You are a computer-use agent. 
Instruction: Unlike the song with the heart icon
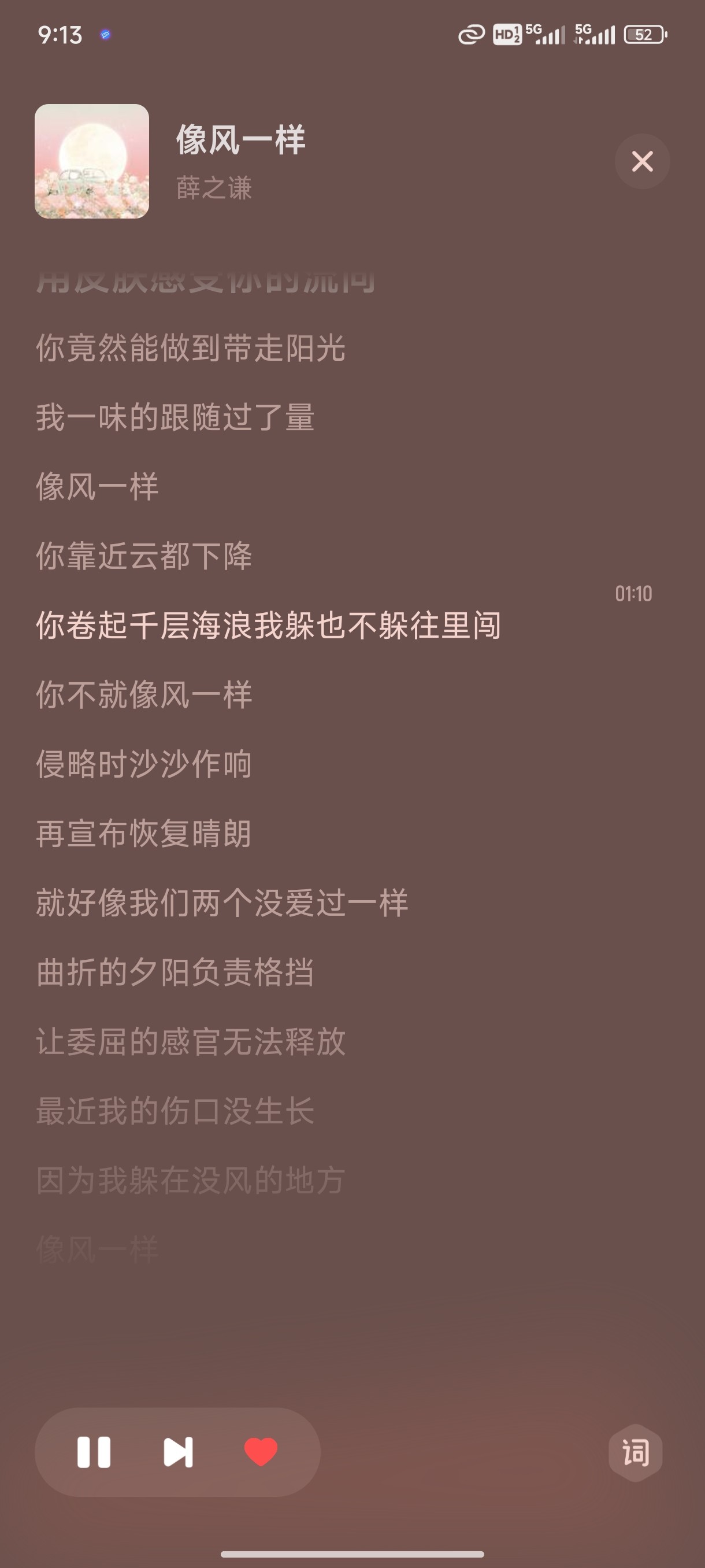tap(261, 1452)
